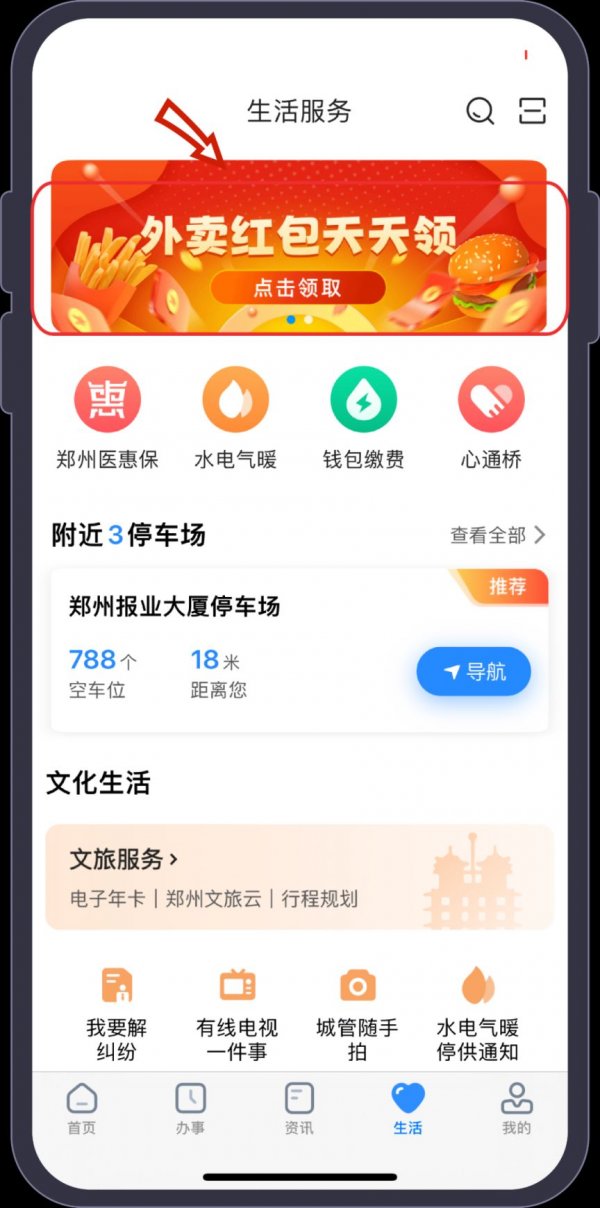Screen dimensions: 600x1208
Task: Open the search icon in the header
Action: [481, 111]
